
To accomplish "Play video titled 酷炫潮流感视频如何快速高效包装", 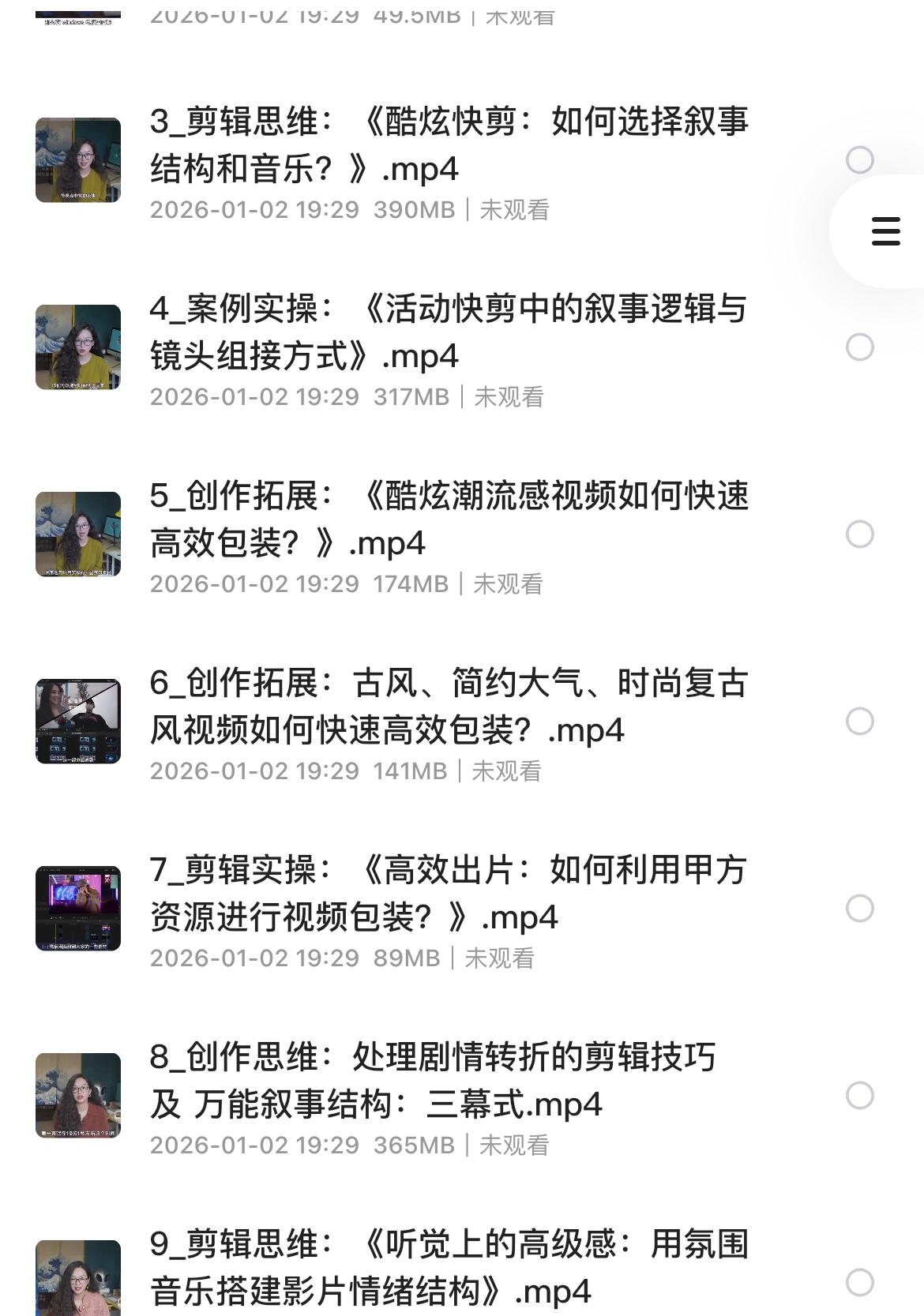I will (450, 517).
